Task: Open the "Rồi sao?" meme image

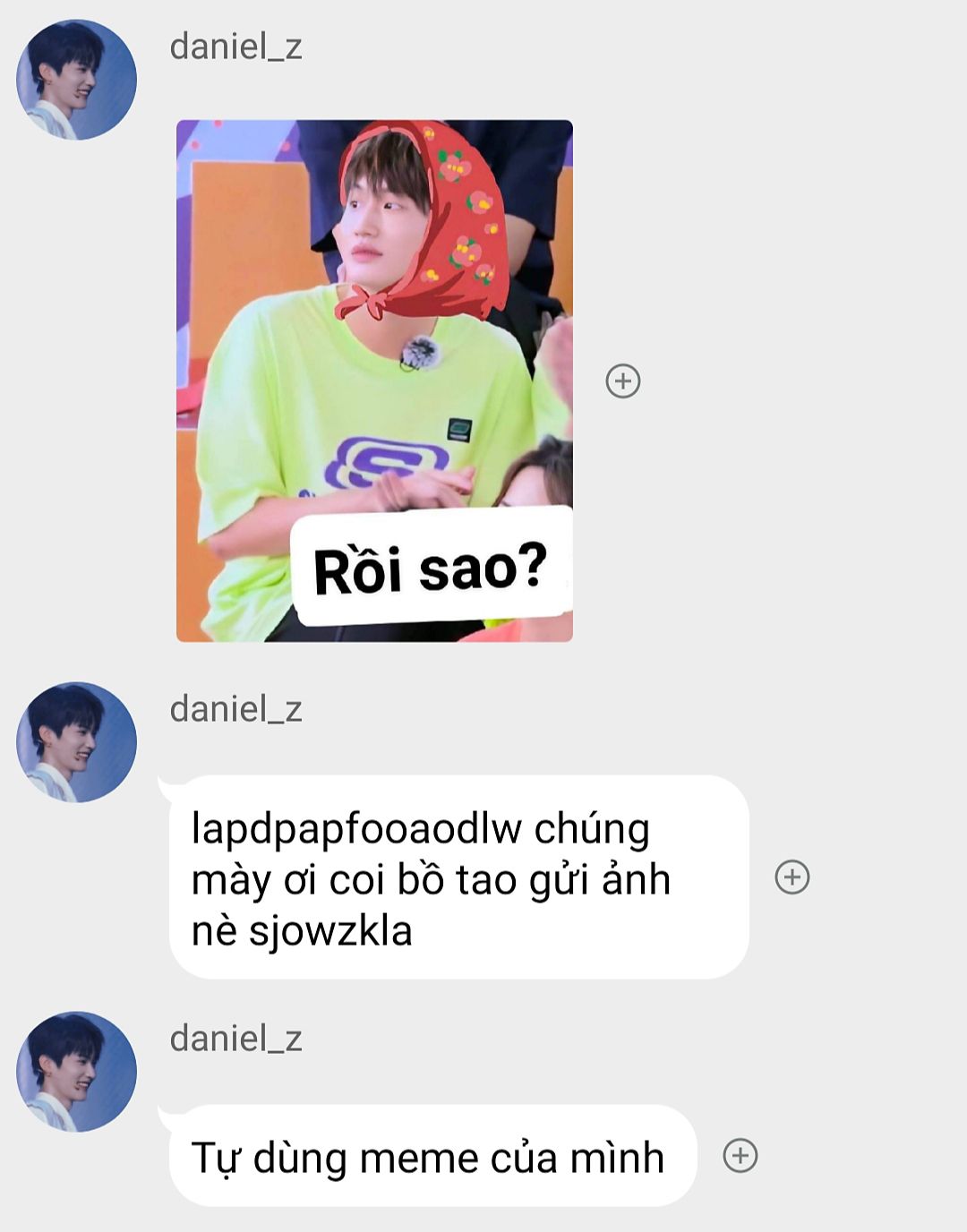Action: tap(374, 381)
